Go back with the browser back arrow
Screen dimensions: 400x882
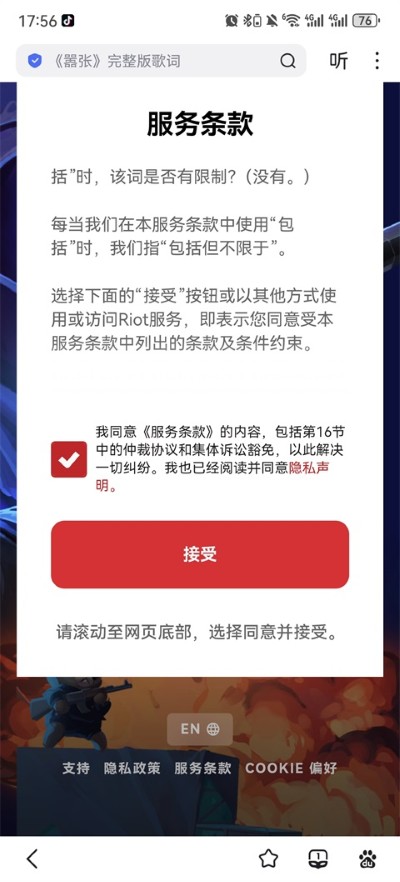tap(33, 859)
